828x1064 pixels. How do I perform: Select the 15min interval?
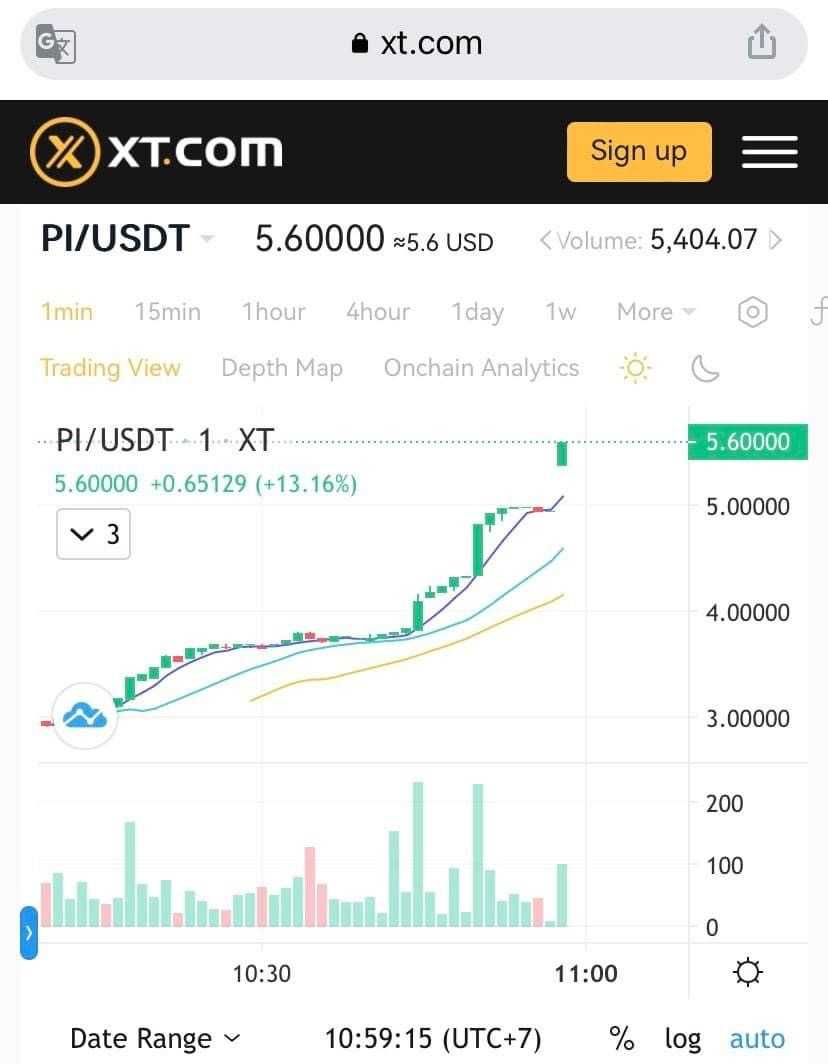[167, 312]
